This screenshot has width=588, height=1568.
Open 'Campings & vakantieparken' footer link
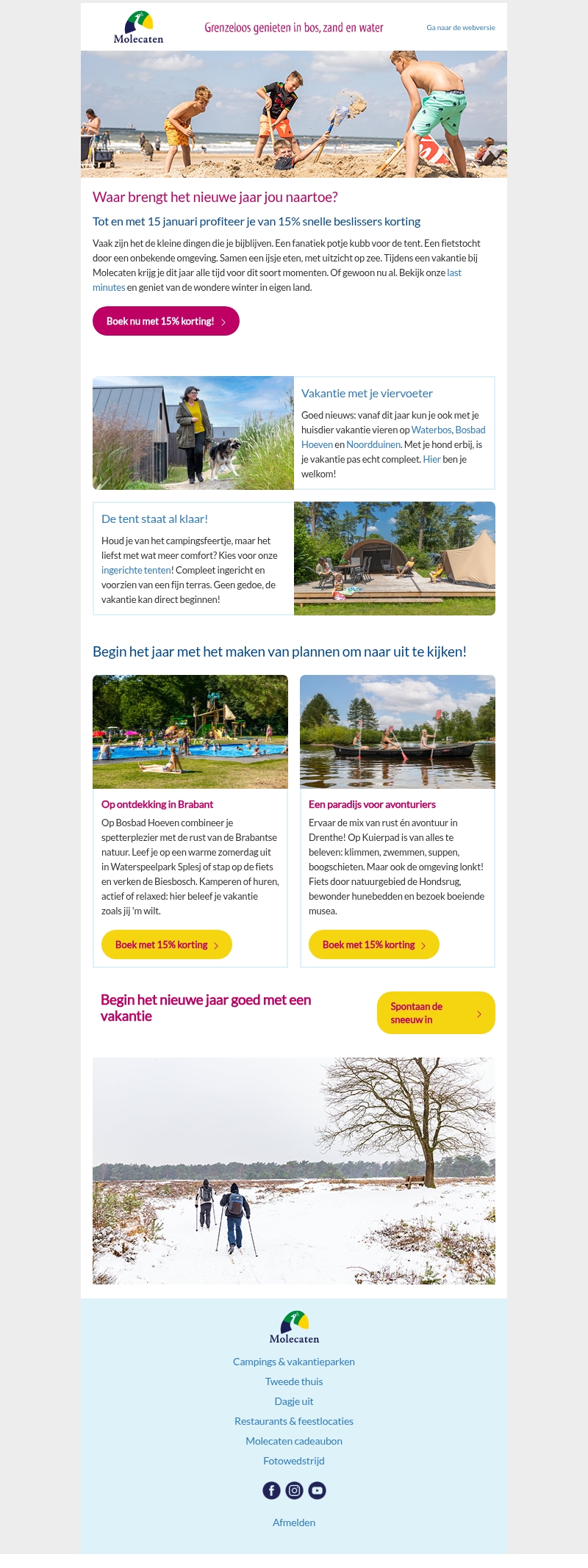[x=294, y=1362]
